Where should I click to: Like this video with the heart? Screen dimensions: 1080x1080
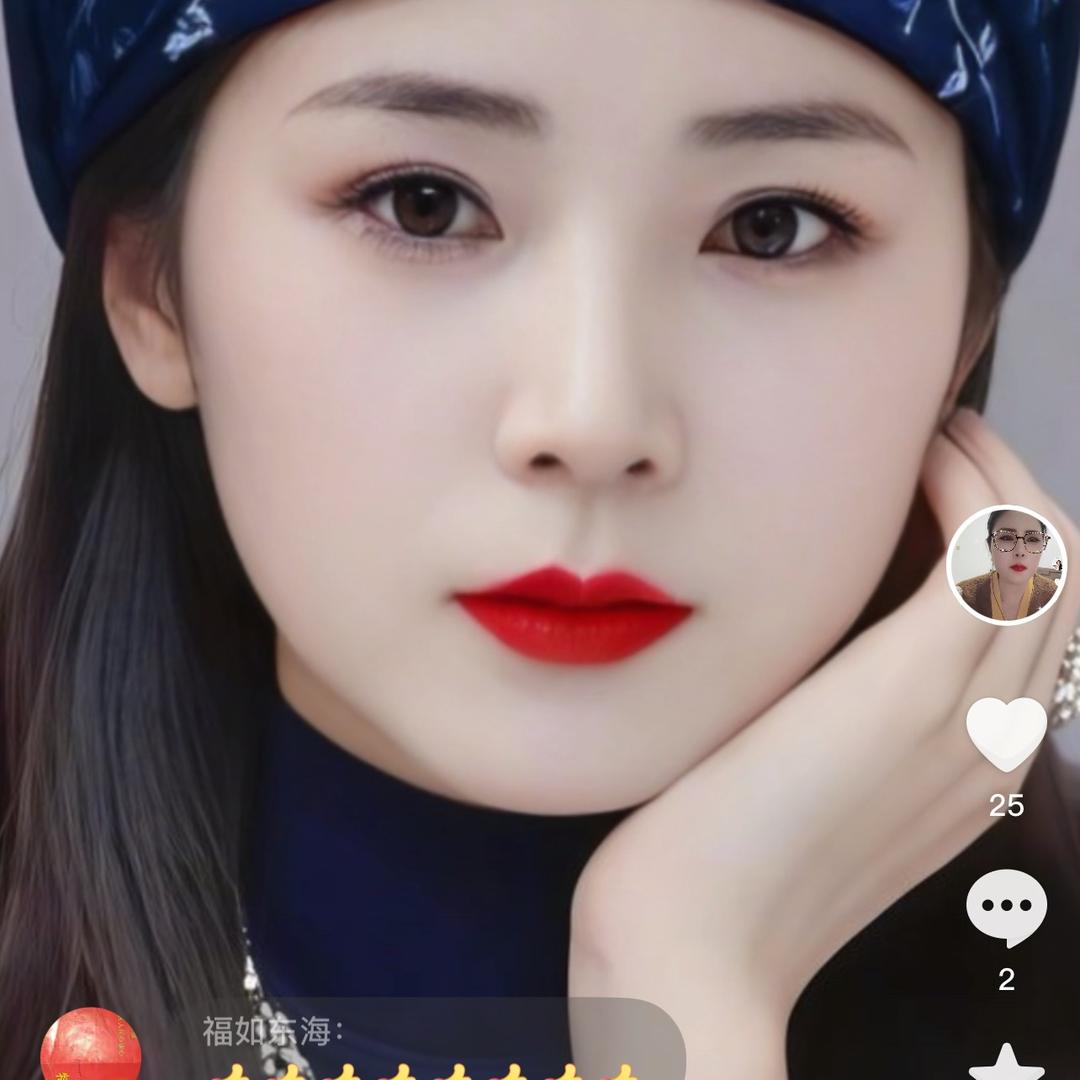click(x=1006, y=733)
